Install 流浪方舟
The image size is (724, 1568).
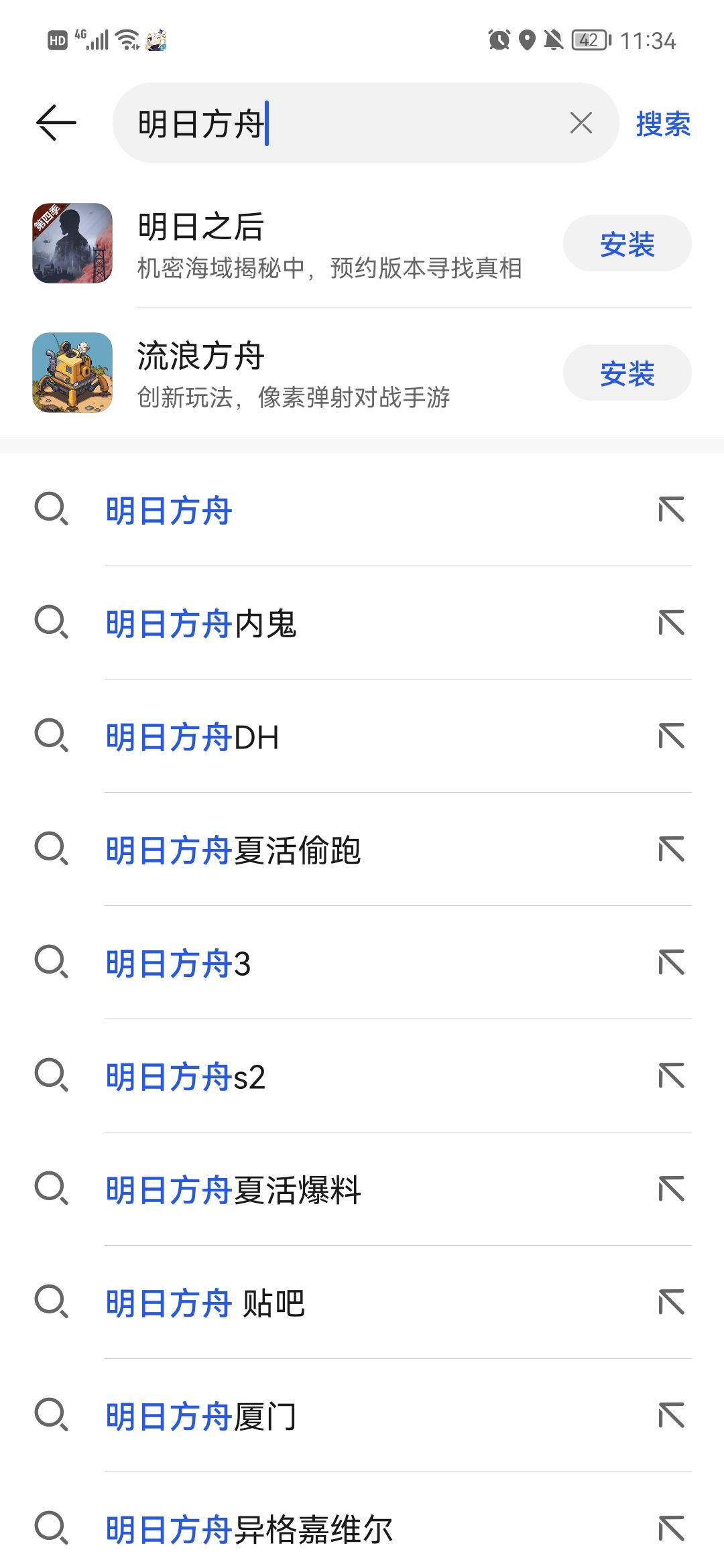[627, 373]
